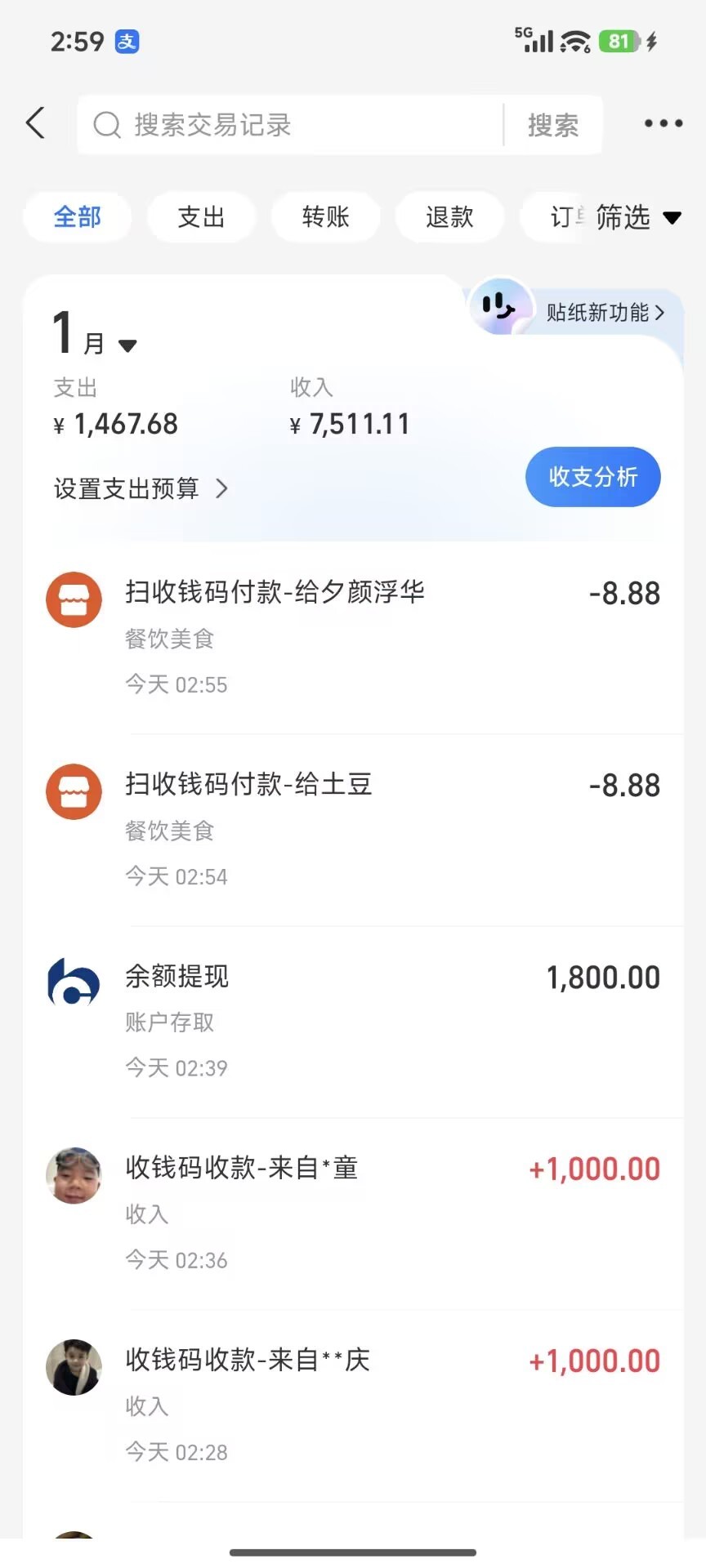Screen dimensions: 706x1568
Task: Open the receipt from *童
Action: pos(351,1213)
